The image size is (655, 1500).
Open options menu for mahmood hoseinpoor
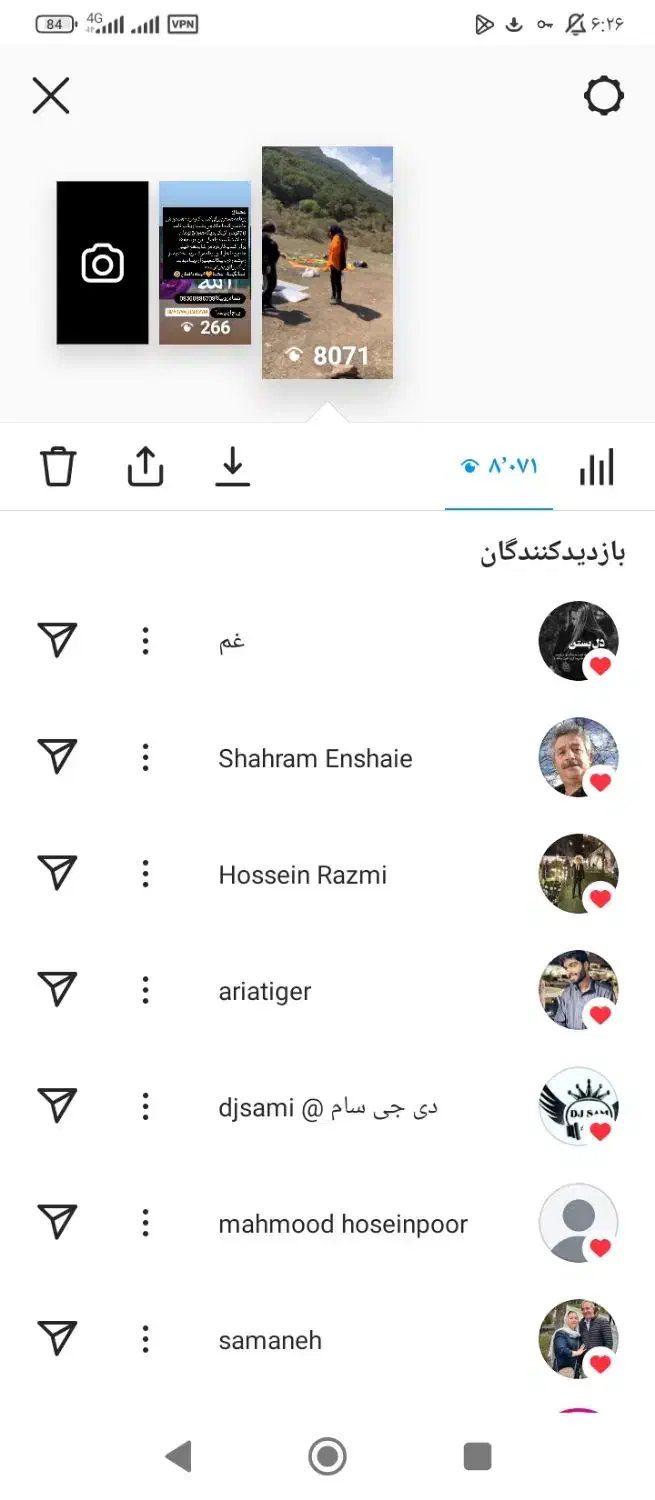tap(145, 1223)
